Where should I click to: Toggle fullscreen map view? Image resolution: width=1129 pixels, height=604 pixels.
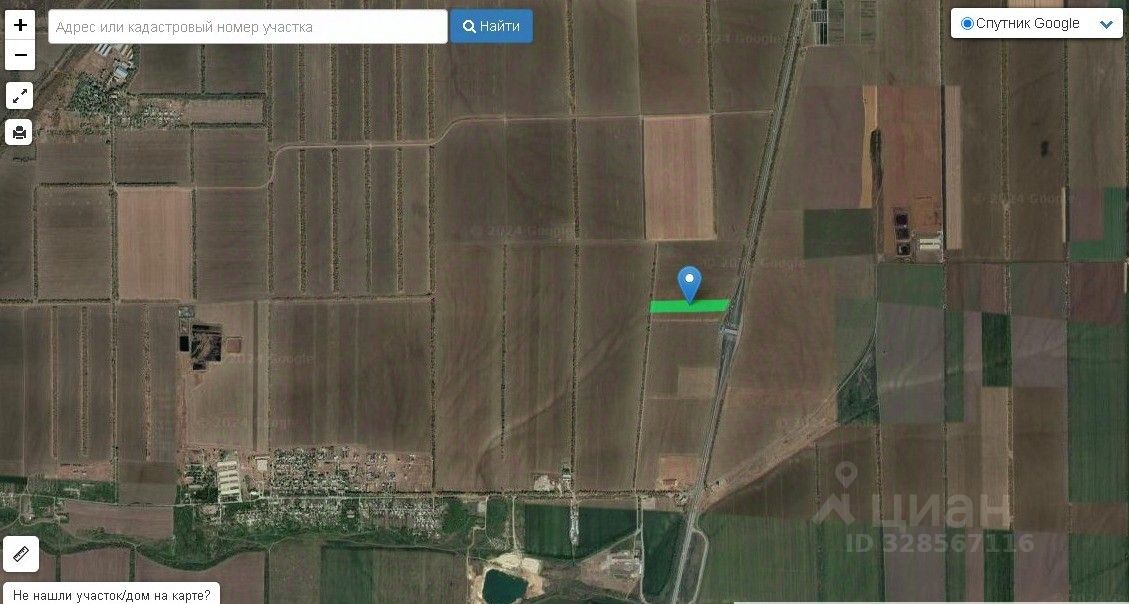(20, 96)
